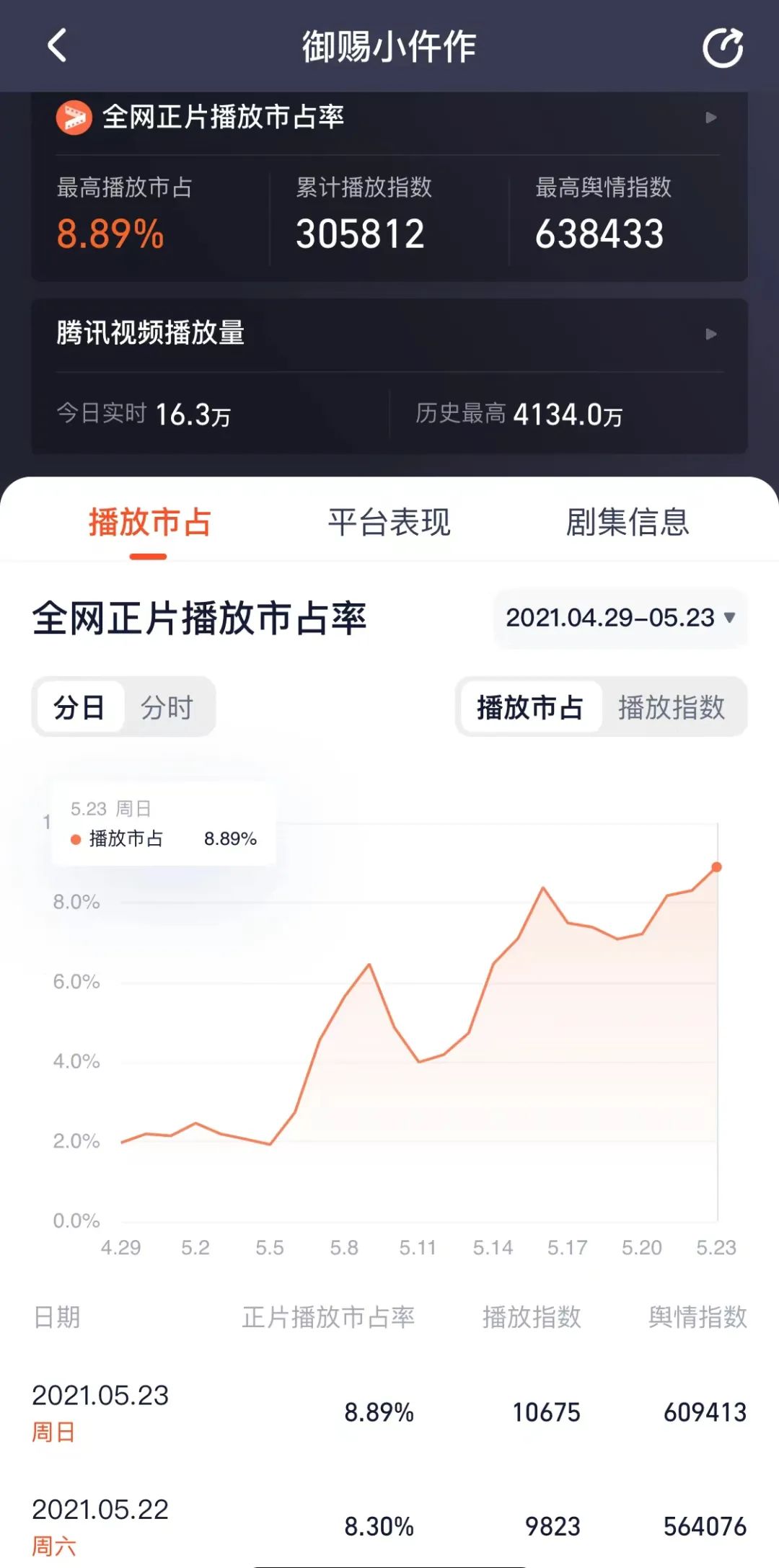Open the 2021.04.29-05.23 date range dropdown
Viewport: 779px width, 1568px height.
(620, 619)
